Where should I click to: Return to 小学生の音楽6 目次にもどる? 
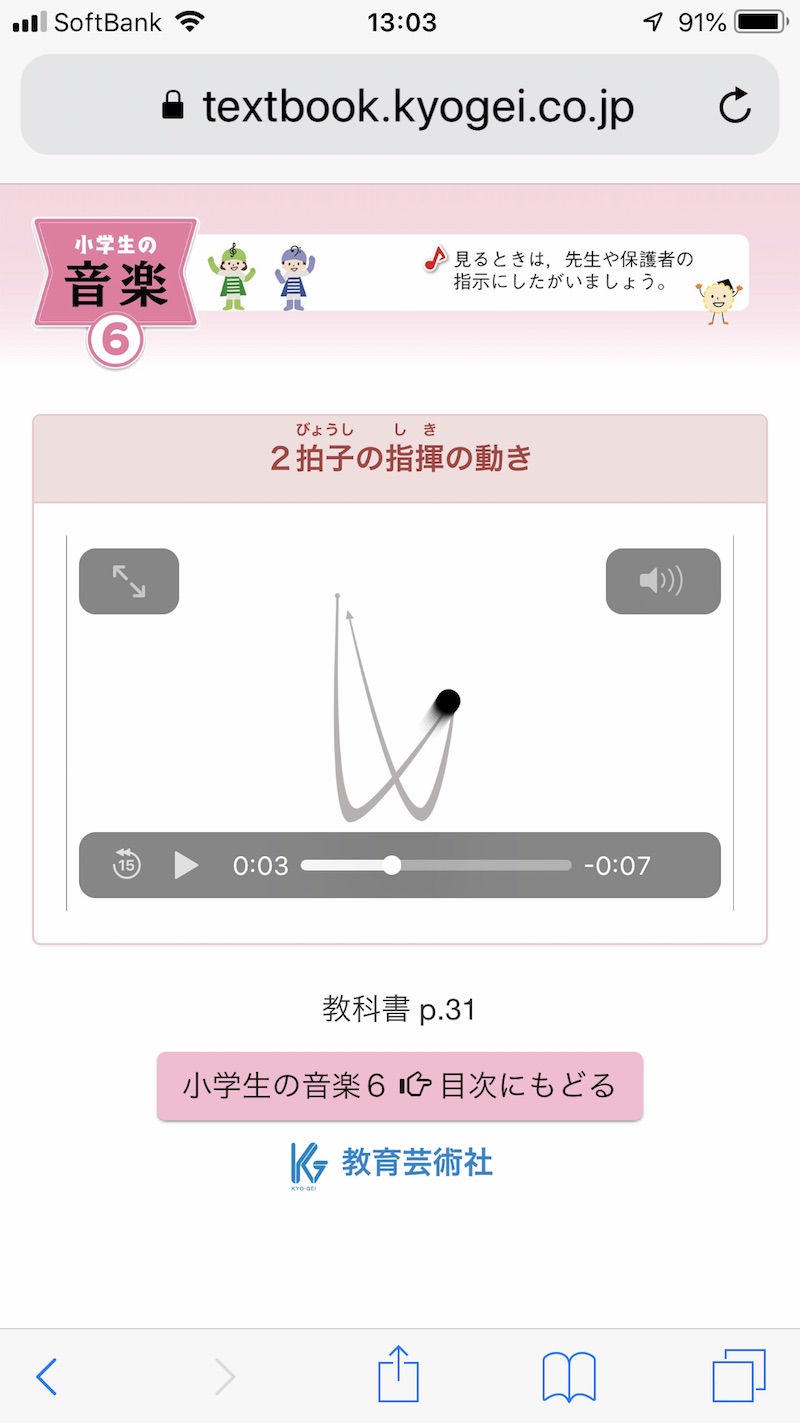click(x=399, y=1086)
